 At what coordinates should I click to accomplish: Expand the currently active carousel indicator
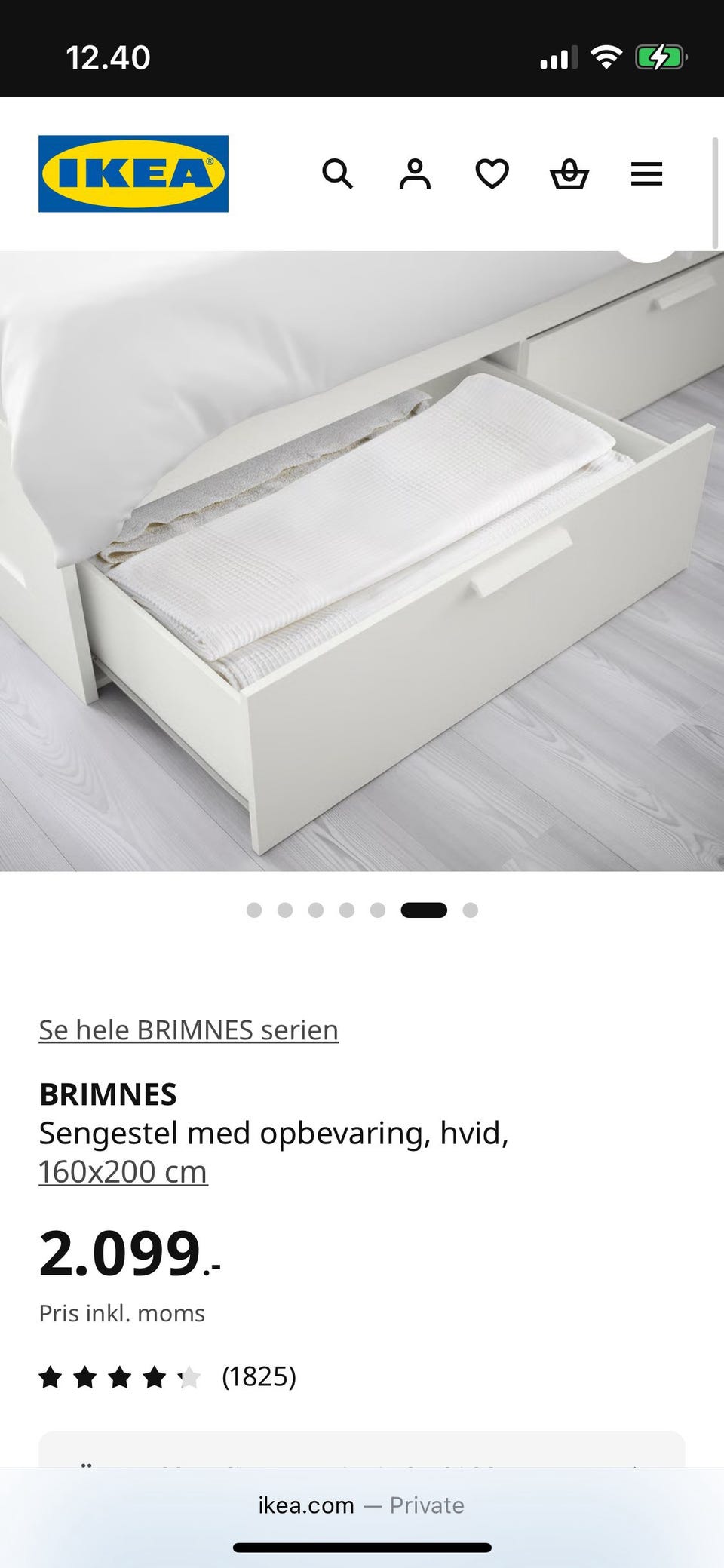coord(425,910)
